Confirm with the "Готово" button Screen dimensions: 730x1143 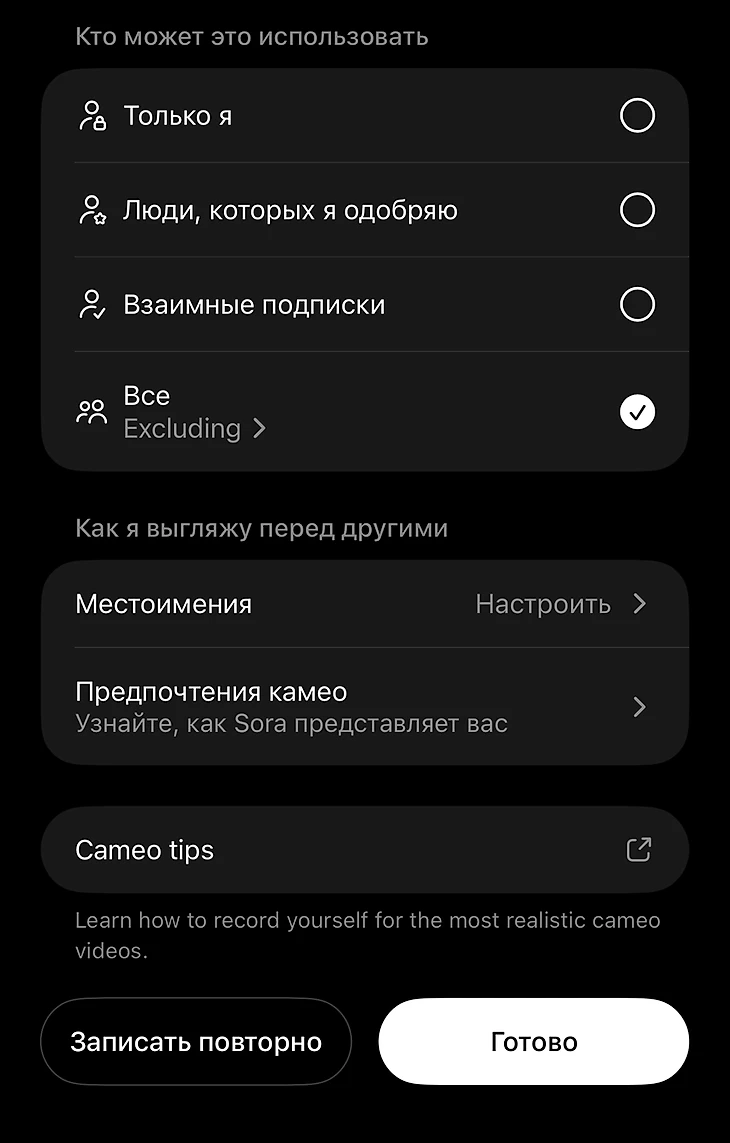(x=534, y=1042)
